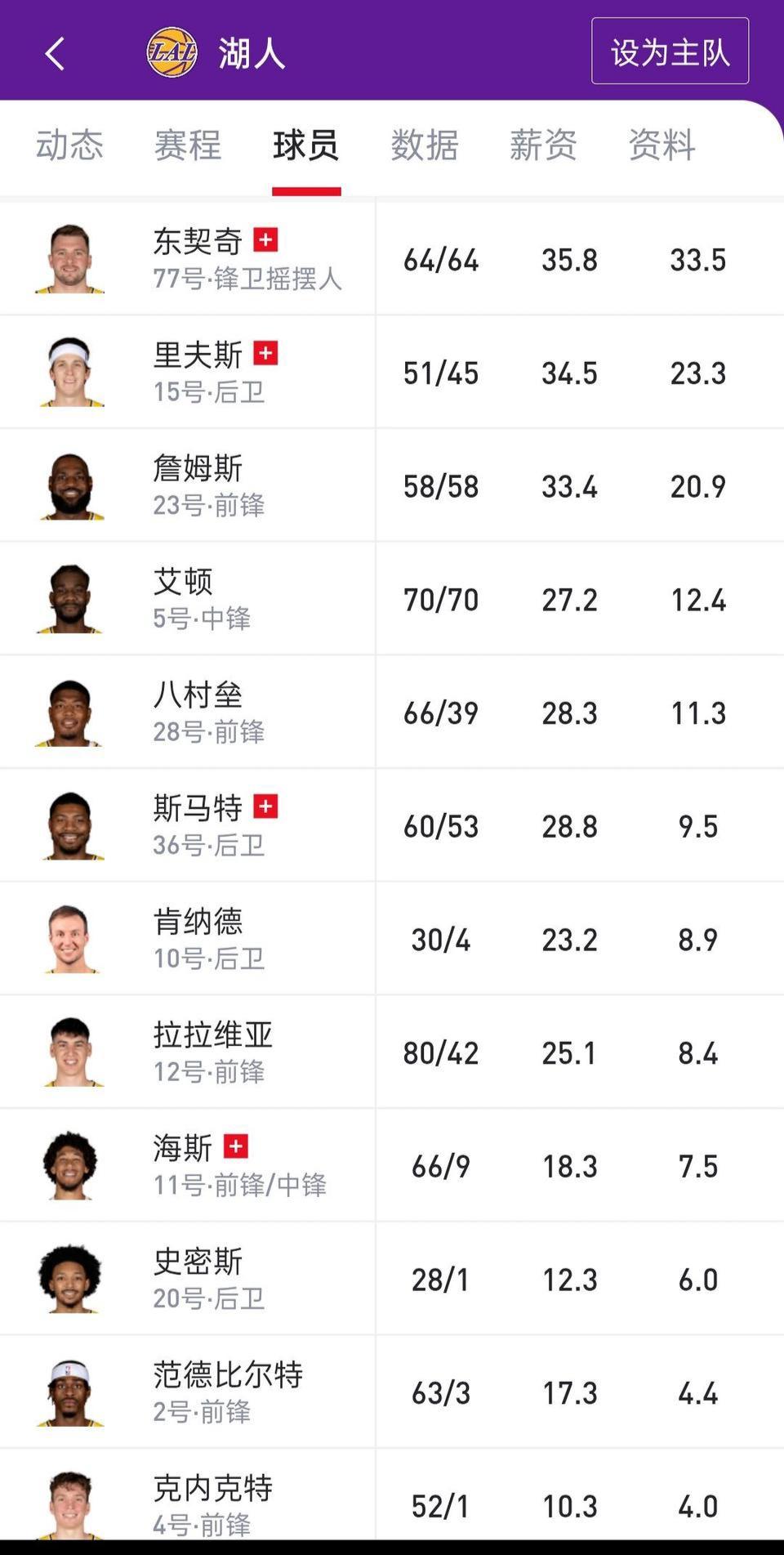Image resolution: width=784 pixels, height=1555 pixels.
Task: Click the LAL team logo
Action: click(171, 51)
